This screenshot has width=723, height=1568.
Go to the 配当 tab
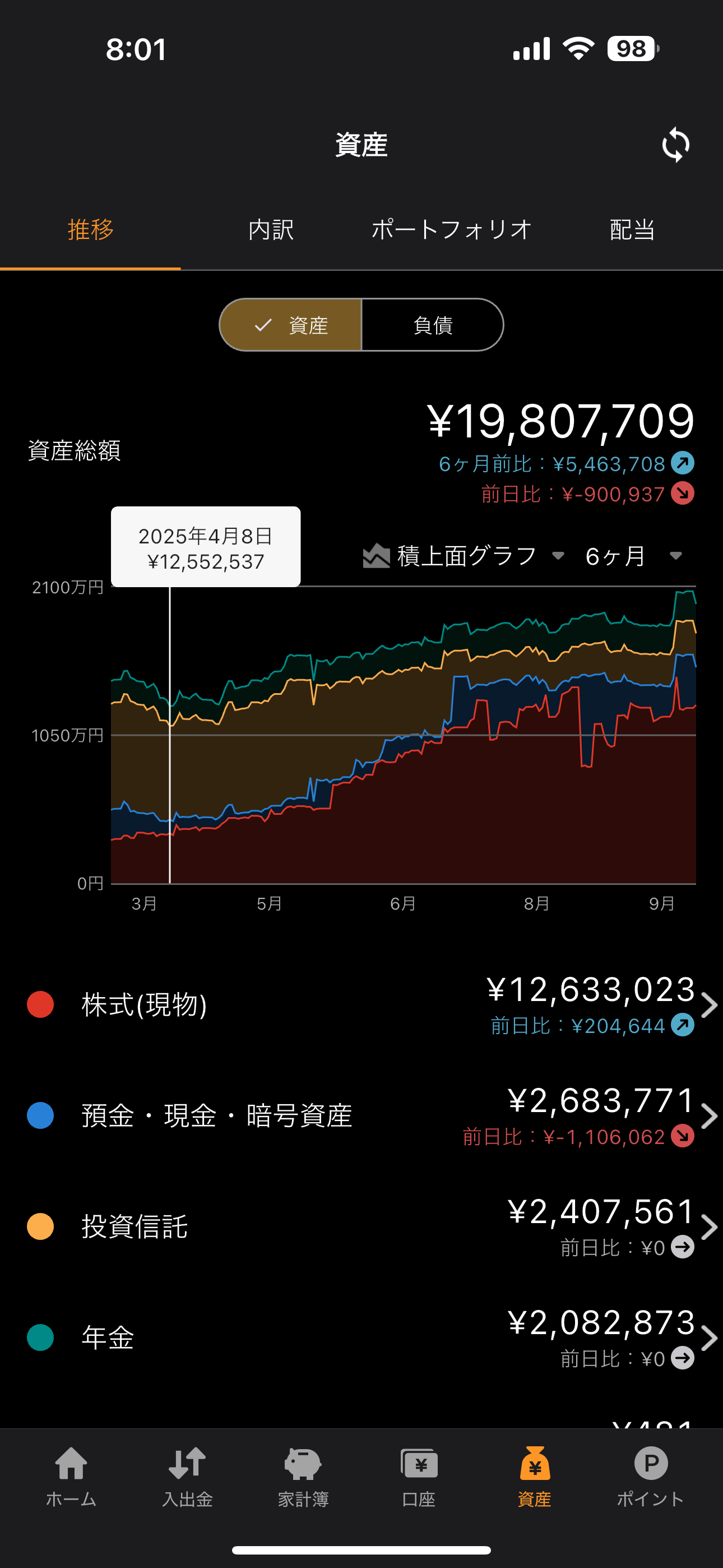(x=632, y=229)
